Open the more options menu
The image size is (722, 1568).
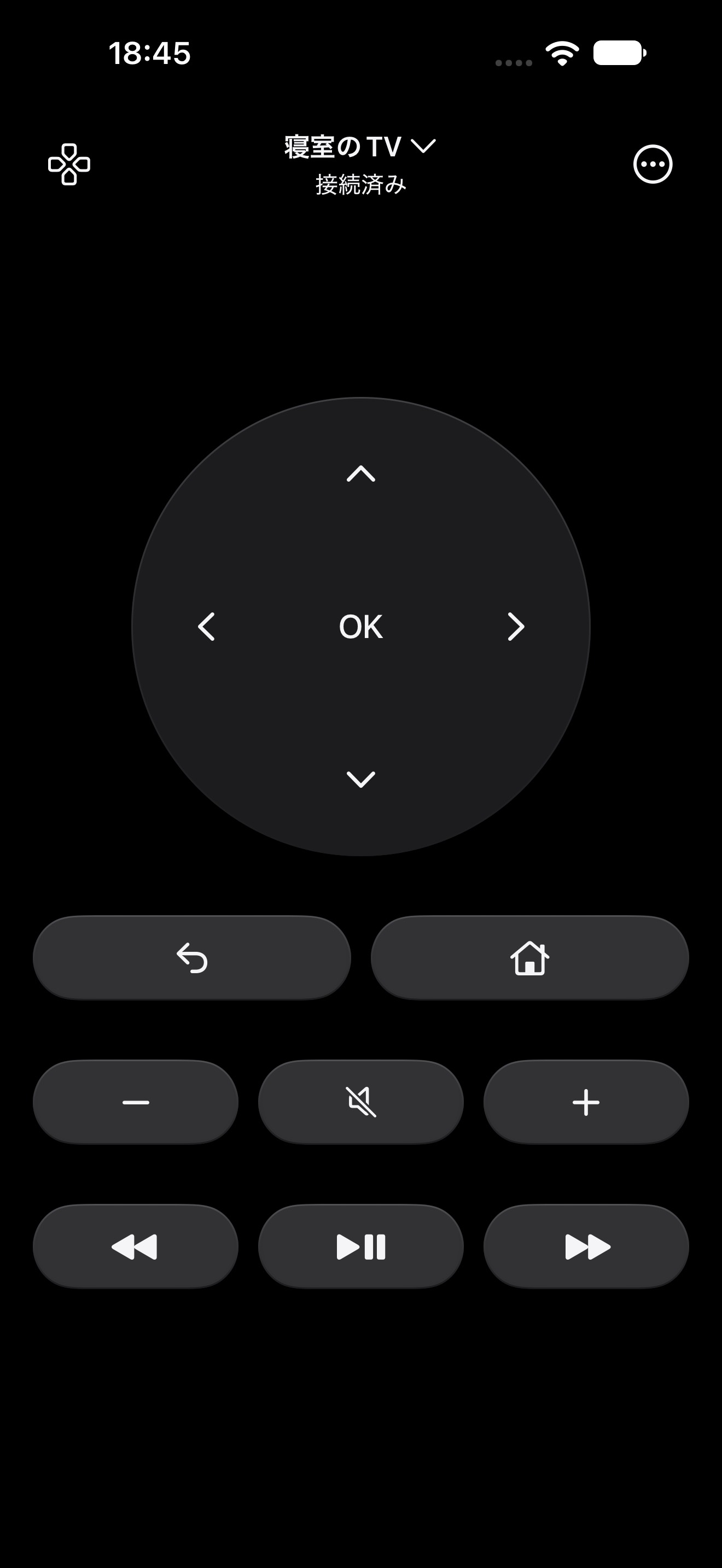(653, 165)
